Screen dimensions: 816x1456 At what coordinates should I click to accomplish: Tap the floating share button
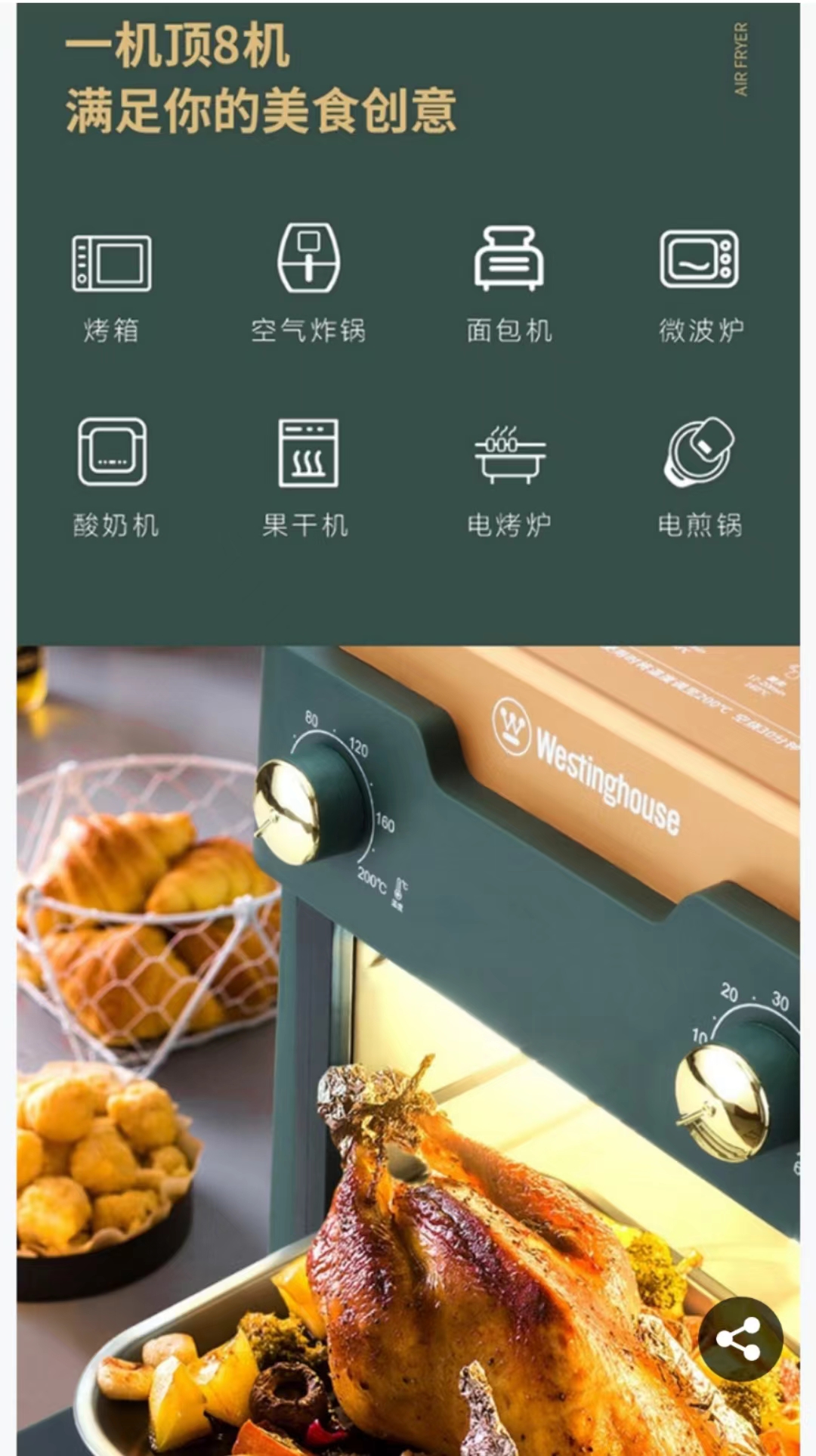[740, 1339]
